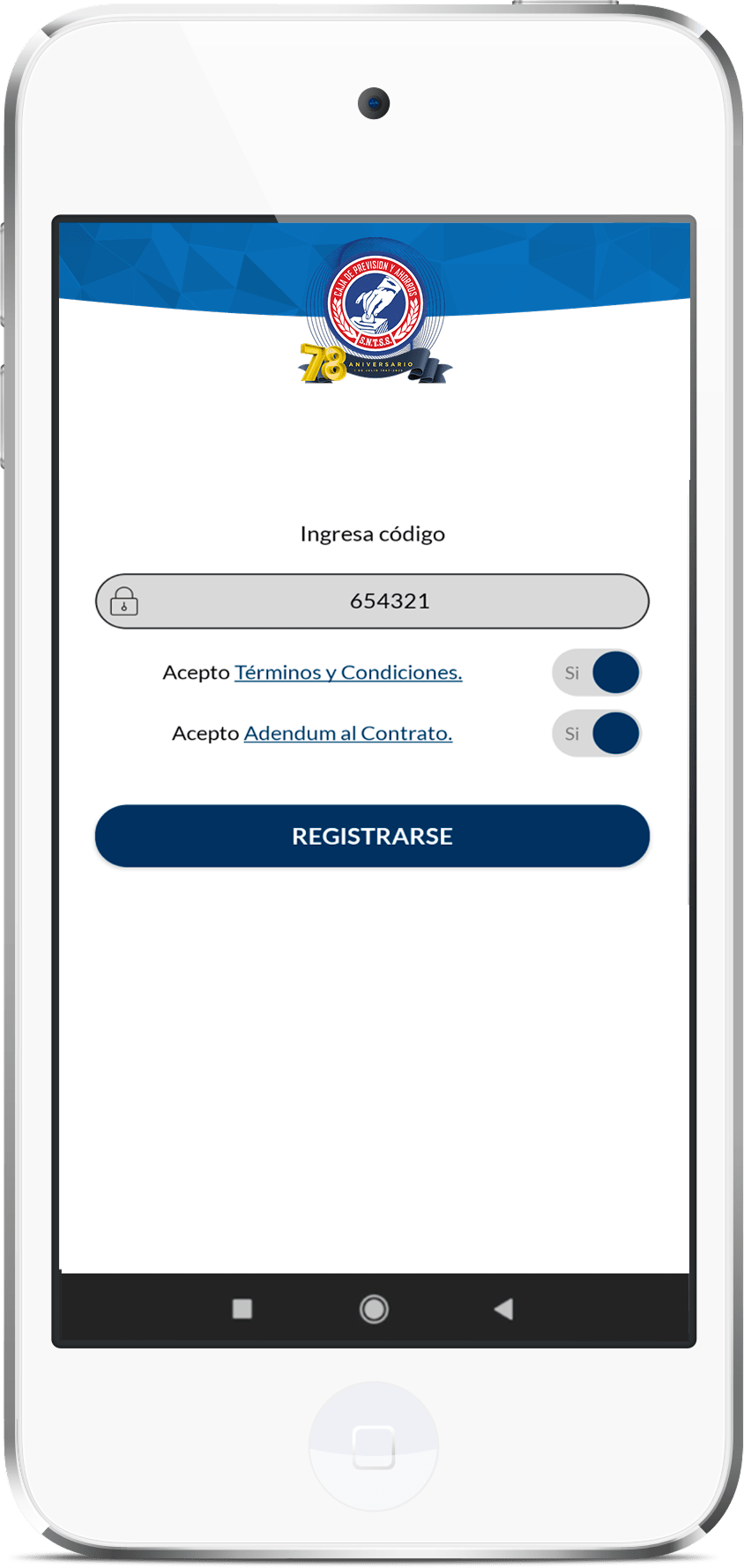Open the Adendum al Contrato link

pos(348,734)
